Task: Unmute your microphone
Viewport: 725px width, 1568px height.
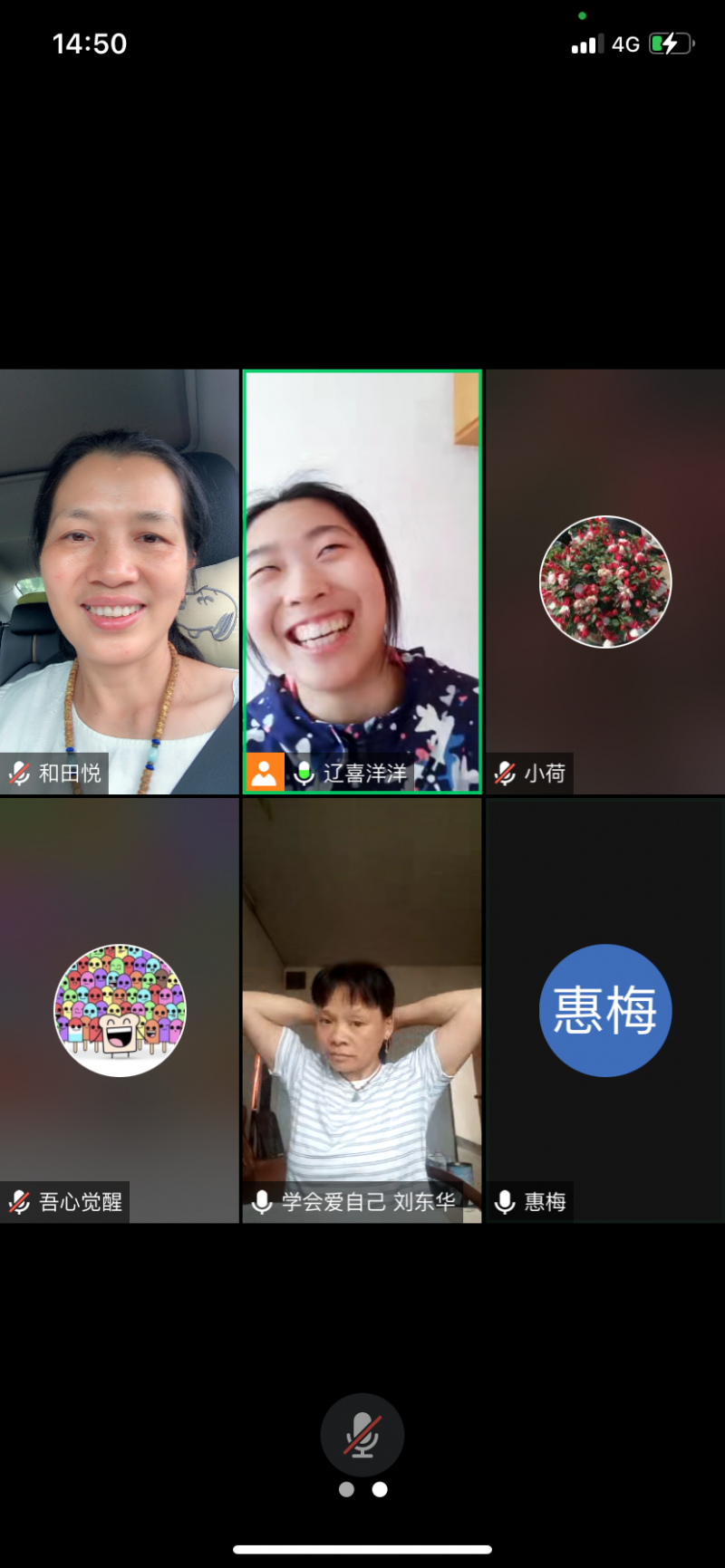Action: coord(362,1435)
